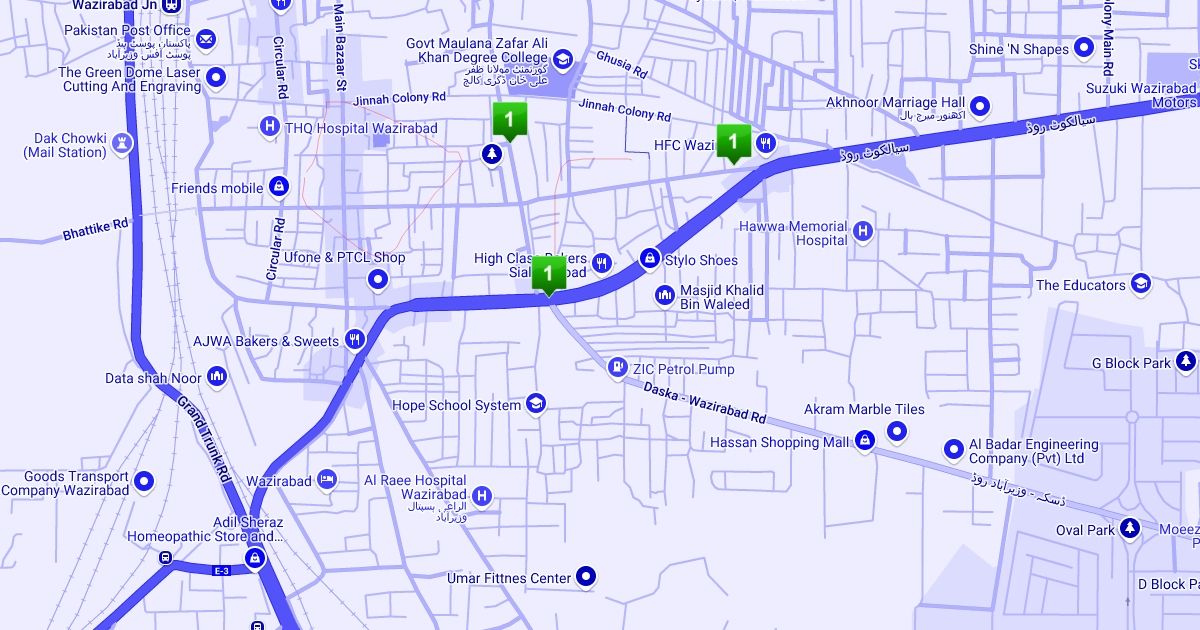Open Ufone & PTCL Shop pin
Image resolution: width=1200 pixels, height=630 pixels.
(378, 280)
